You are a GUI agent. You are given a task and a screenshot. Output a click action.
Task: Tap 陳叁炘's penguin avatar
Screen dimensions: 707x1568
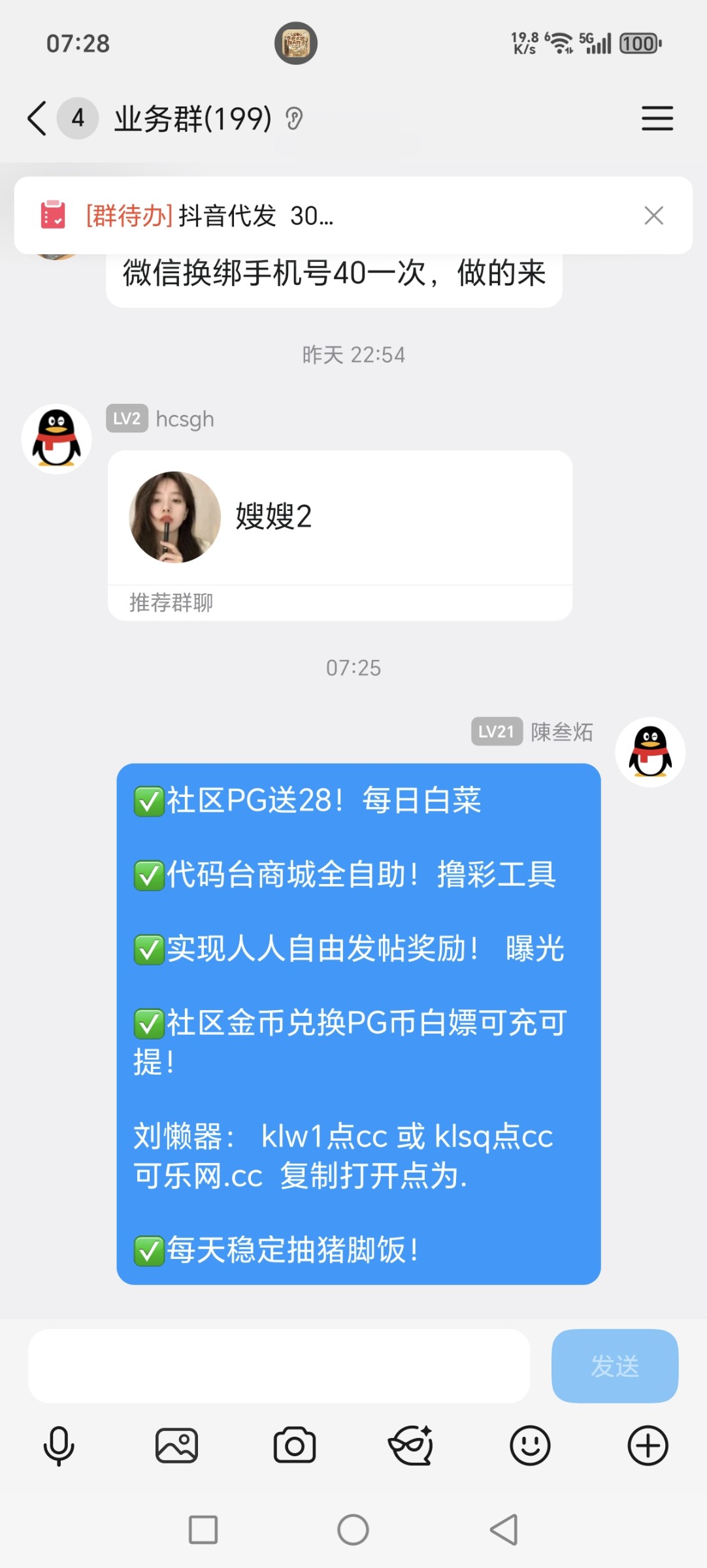[649, 751]
